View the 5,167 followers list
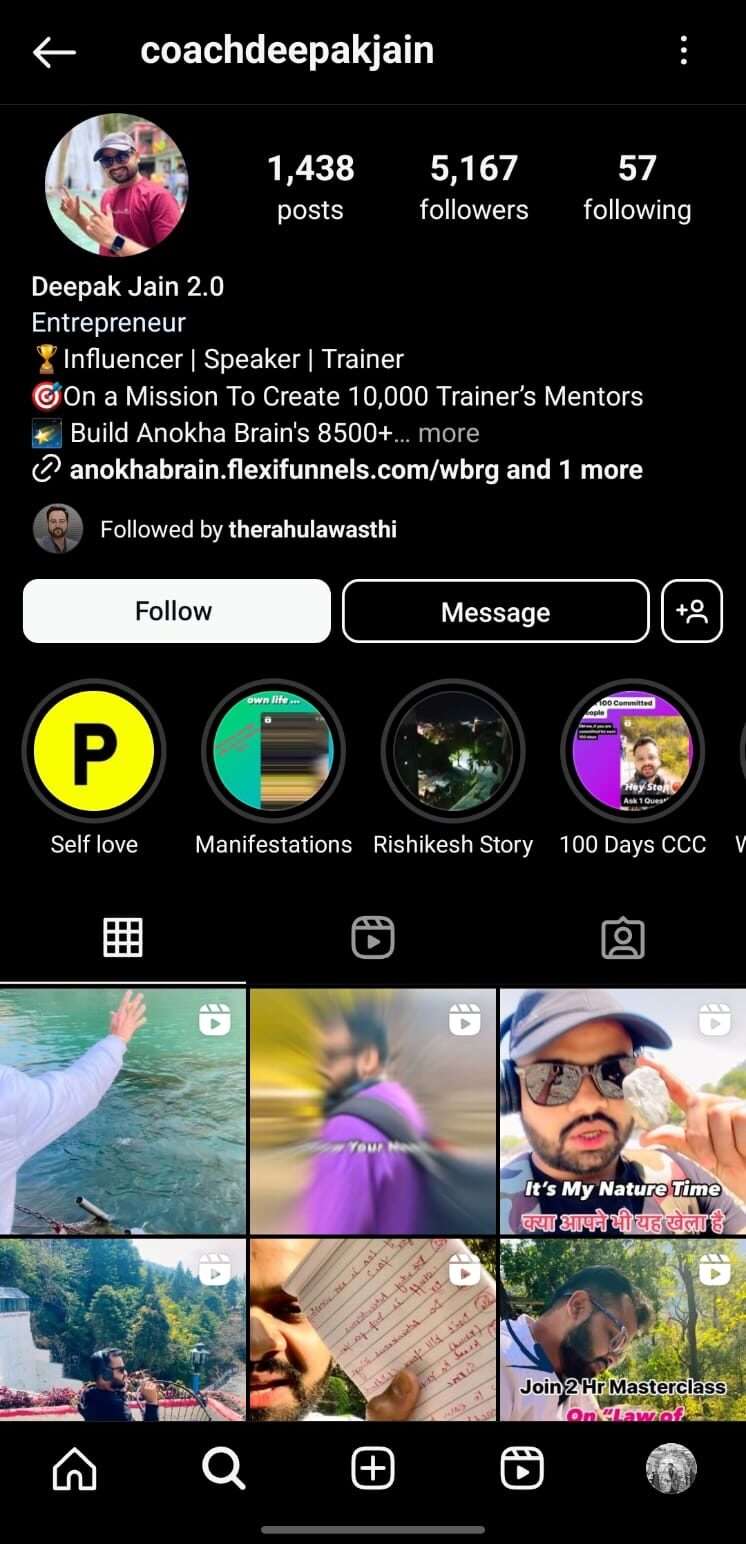Screen dimensions: 746x1544 473,187
